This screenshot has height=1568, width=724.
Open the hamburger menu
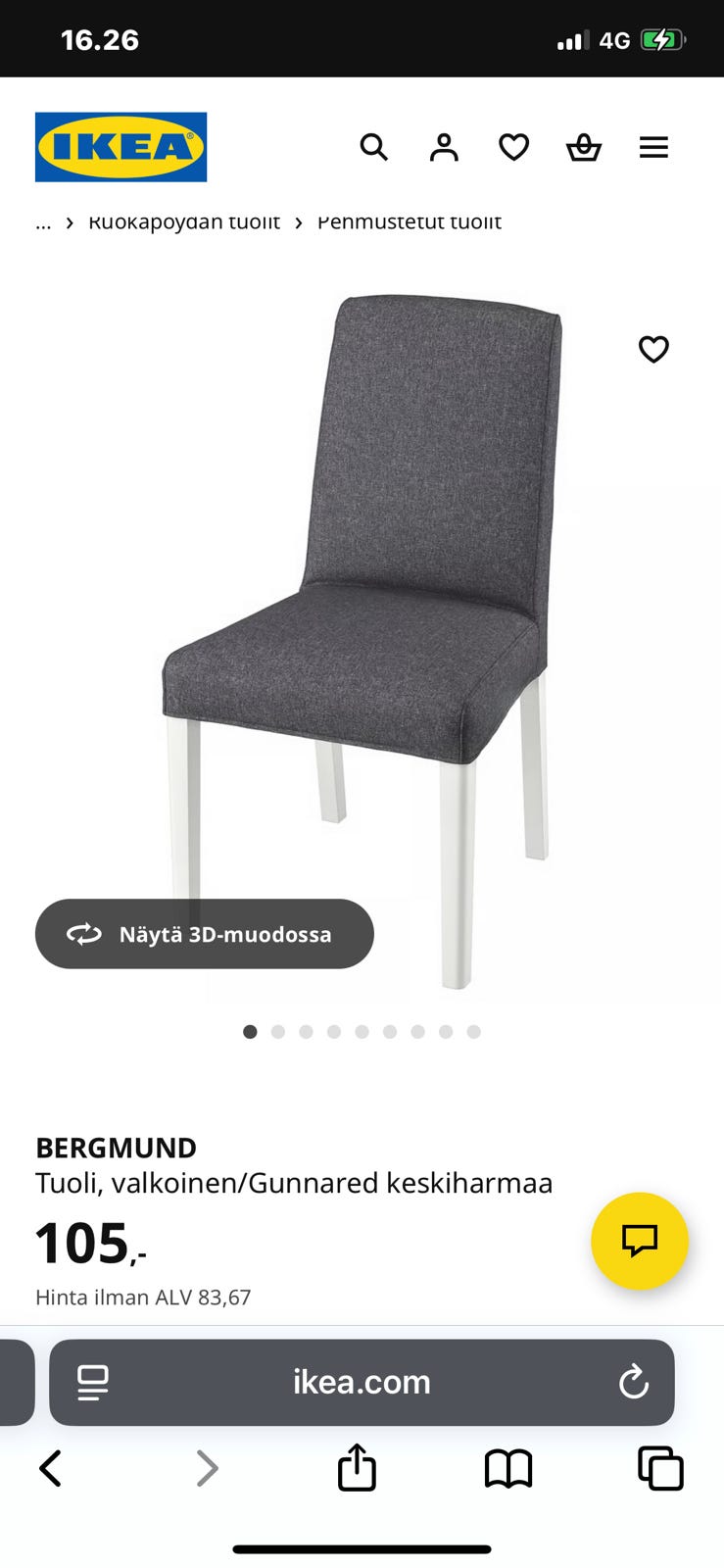point(653,147)
